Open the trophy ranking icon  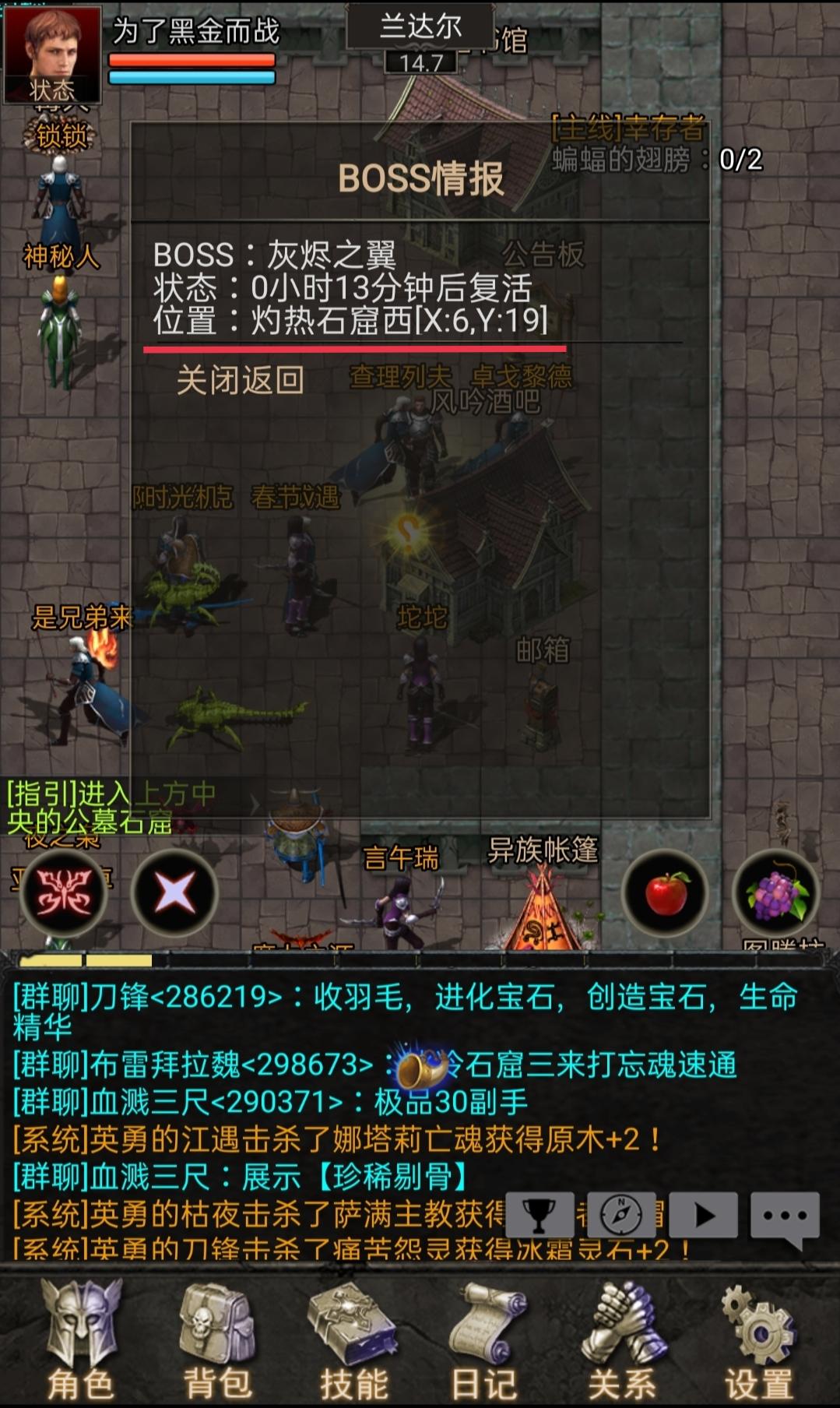coord(539,1214)
